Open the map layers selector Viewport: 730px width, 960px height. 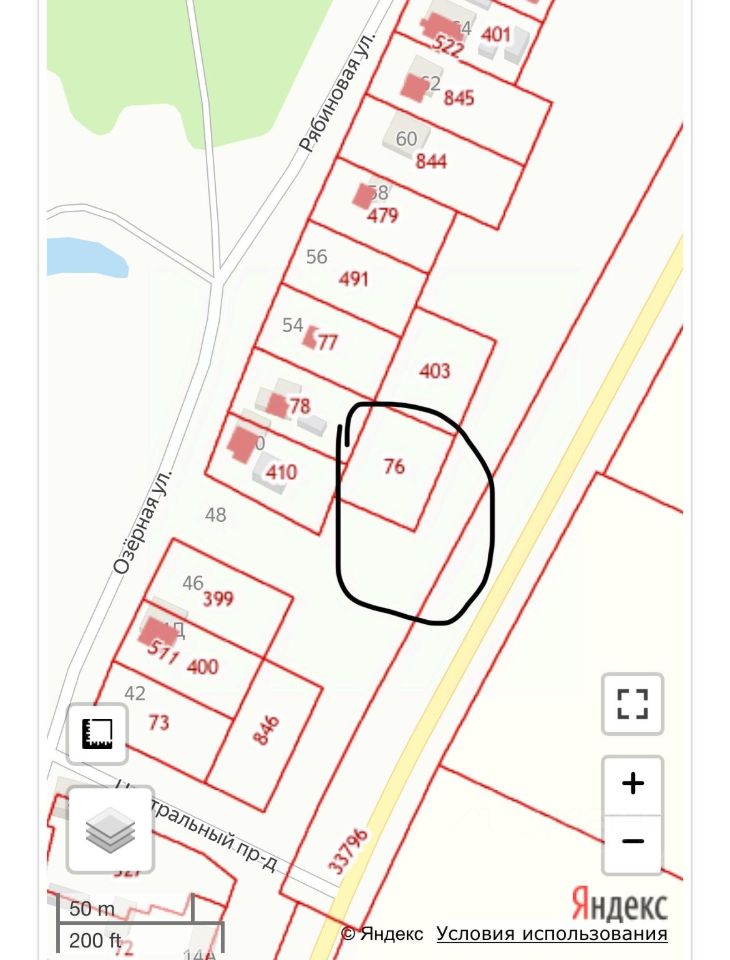coord(110,830)
